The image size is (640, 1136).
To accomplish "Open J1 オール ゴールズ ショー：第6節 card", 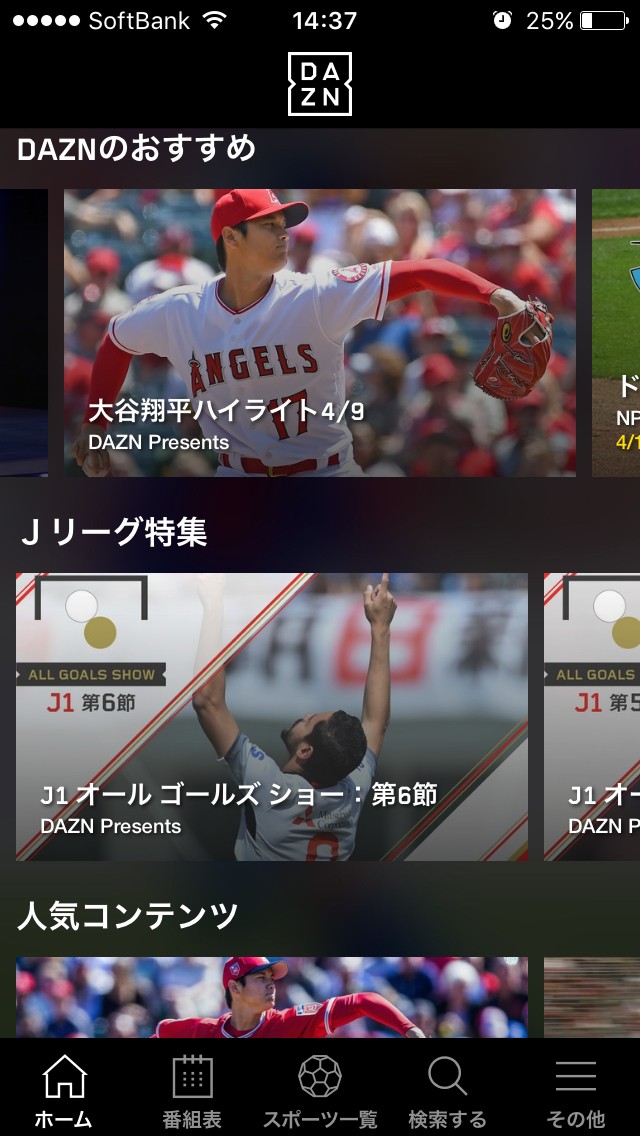I will [x=271, y=716].
